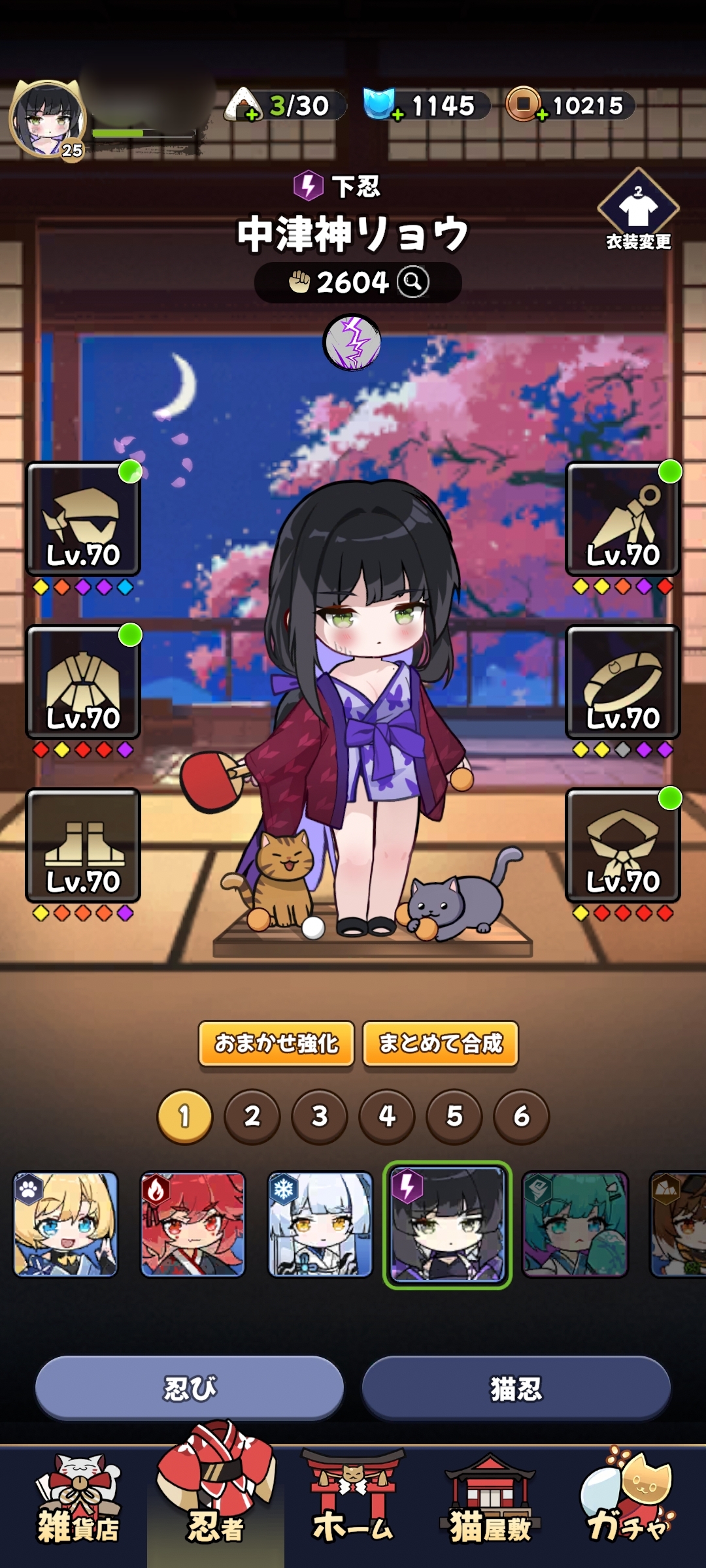Tap まとめて合成 bulk synthesis button
This screenshot has height=1568, width=706.
coord(441,1043)
